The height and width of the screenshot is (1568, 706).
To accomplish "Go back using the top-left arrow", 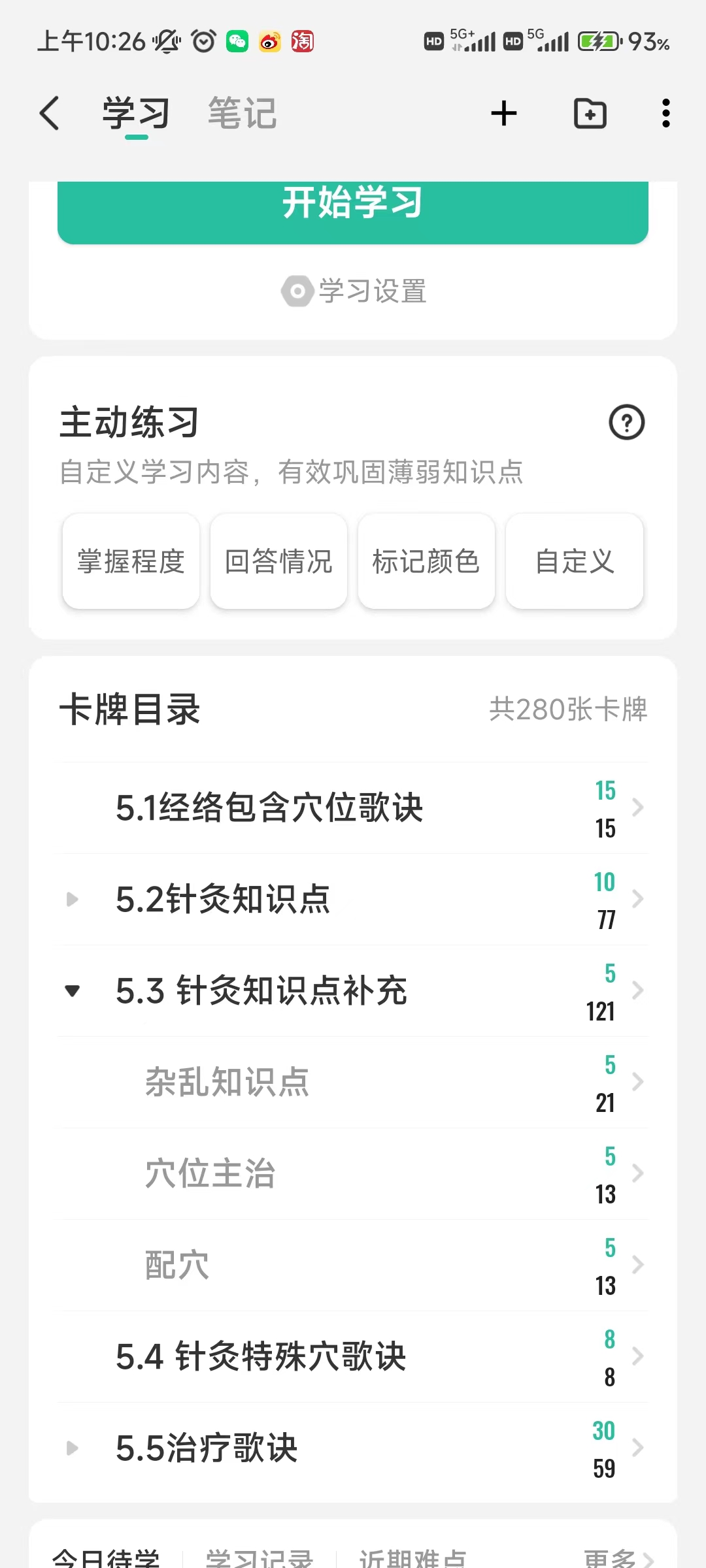I will coord(50,114).
